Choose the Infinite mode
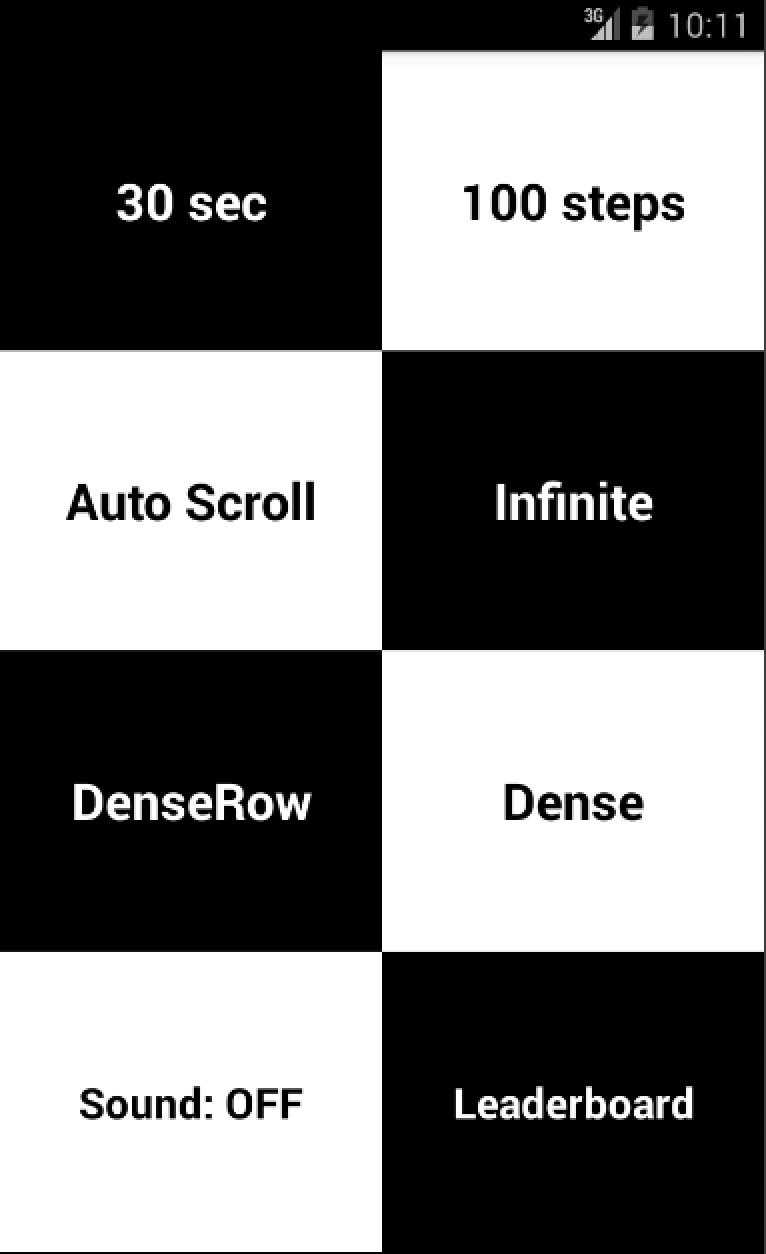766x1254 pixels. (x=573, y=502)
